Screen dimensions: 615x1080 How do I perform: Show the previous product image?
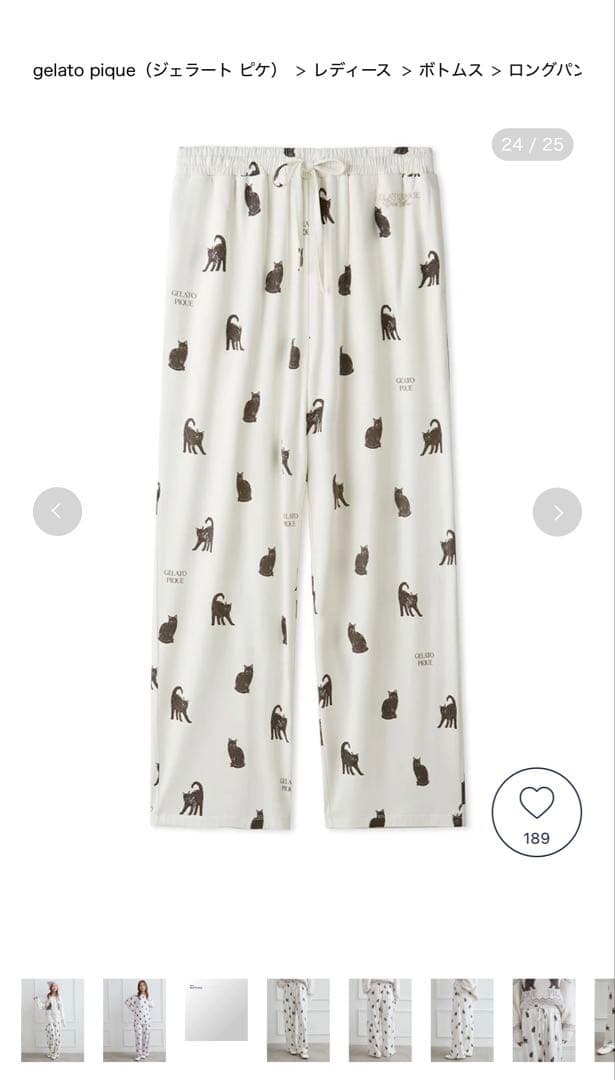click(x=57, y=512)
